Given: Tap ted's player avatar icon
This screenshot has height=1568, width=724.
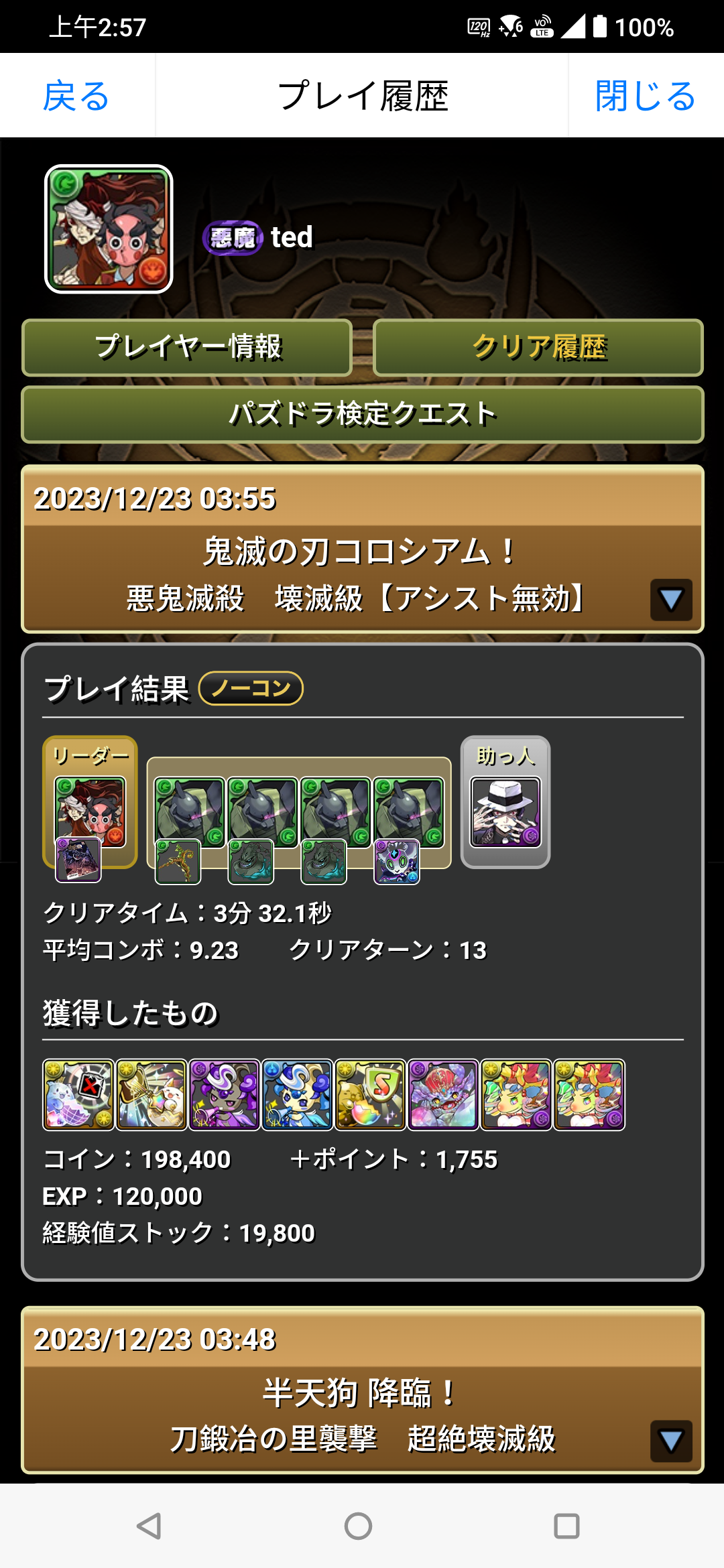Looking at the screenshot, I should (x=109, y=229).
